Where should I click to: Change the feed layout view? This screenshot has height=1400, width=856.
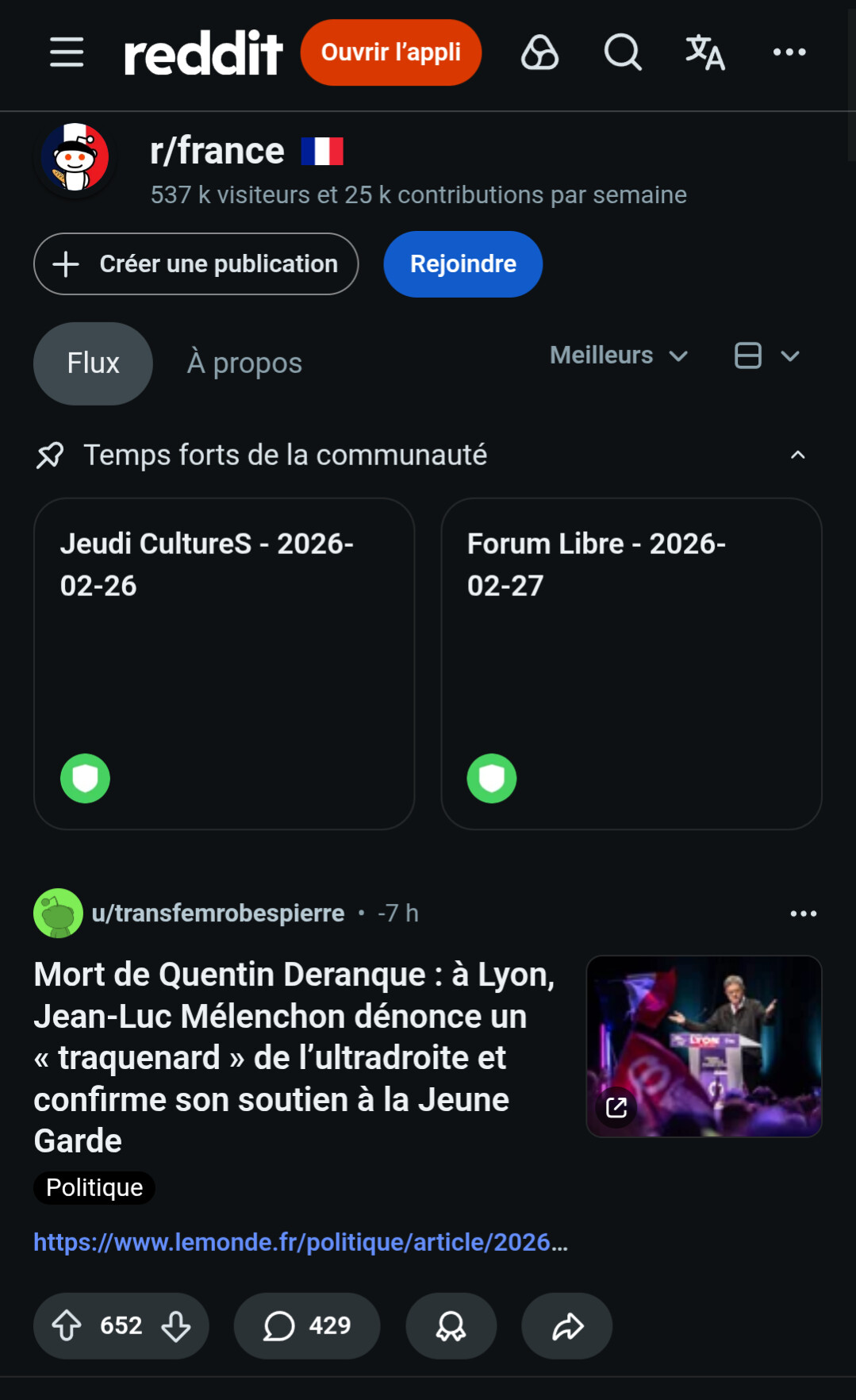(766, 356)
